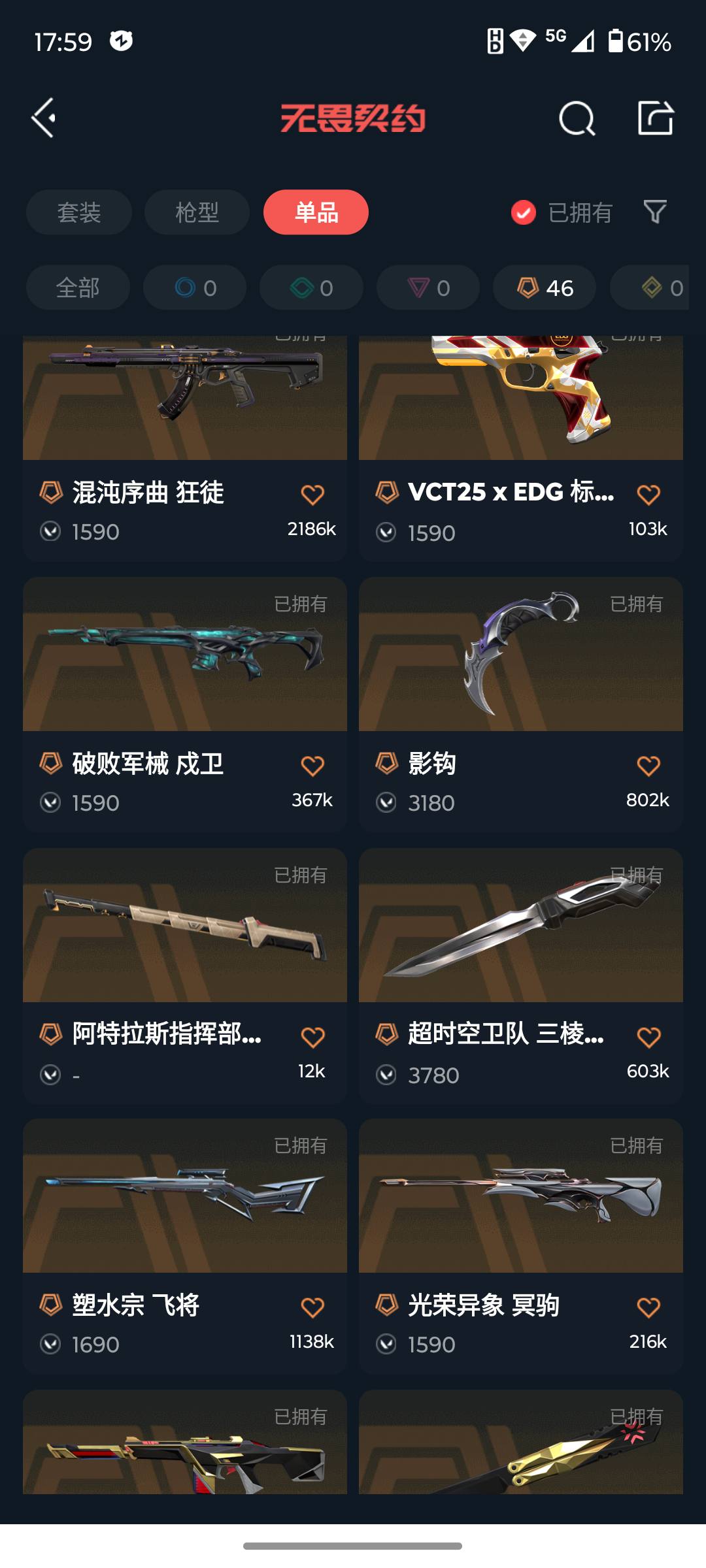Tap the 全部 filter button
706x1568 pixels.
77,287
